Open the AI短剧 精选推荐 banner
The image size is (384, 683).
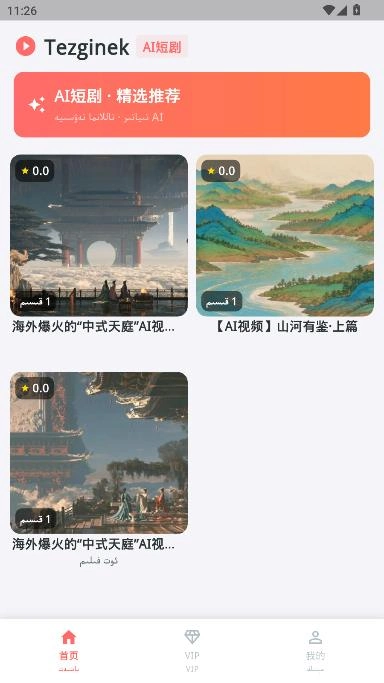click(192, 105)
